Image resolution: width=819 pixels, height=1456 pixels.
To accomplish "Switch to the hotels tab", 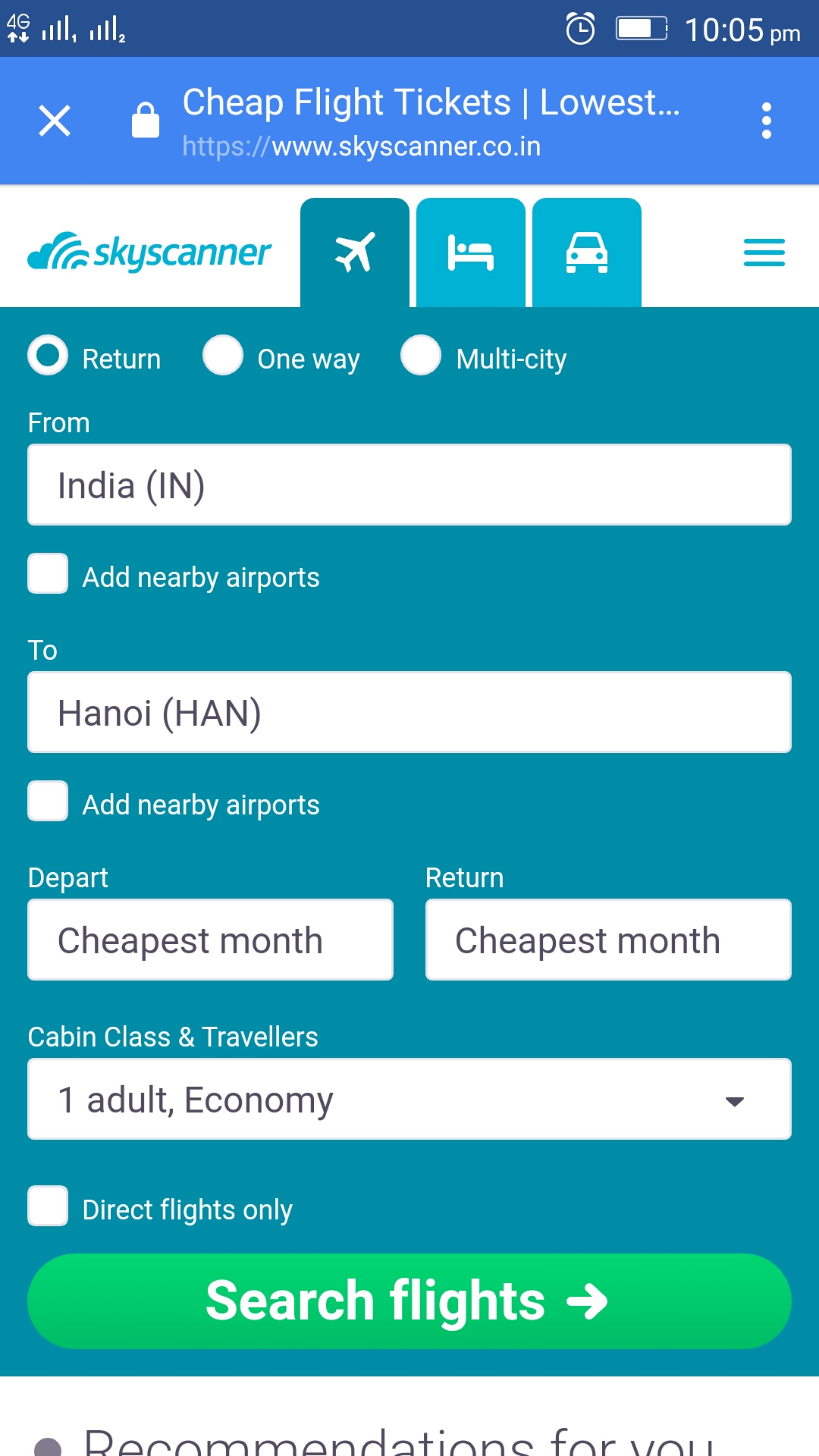I will coord(470,253).
